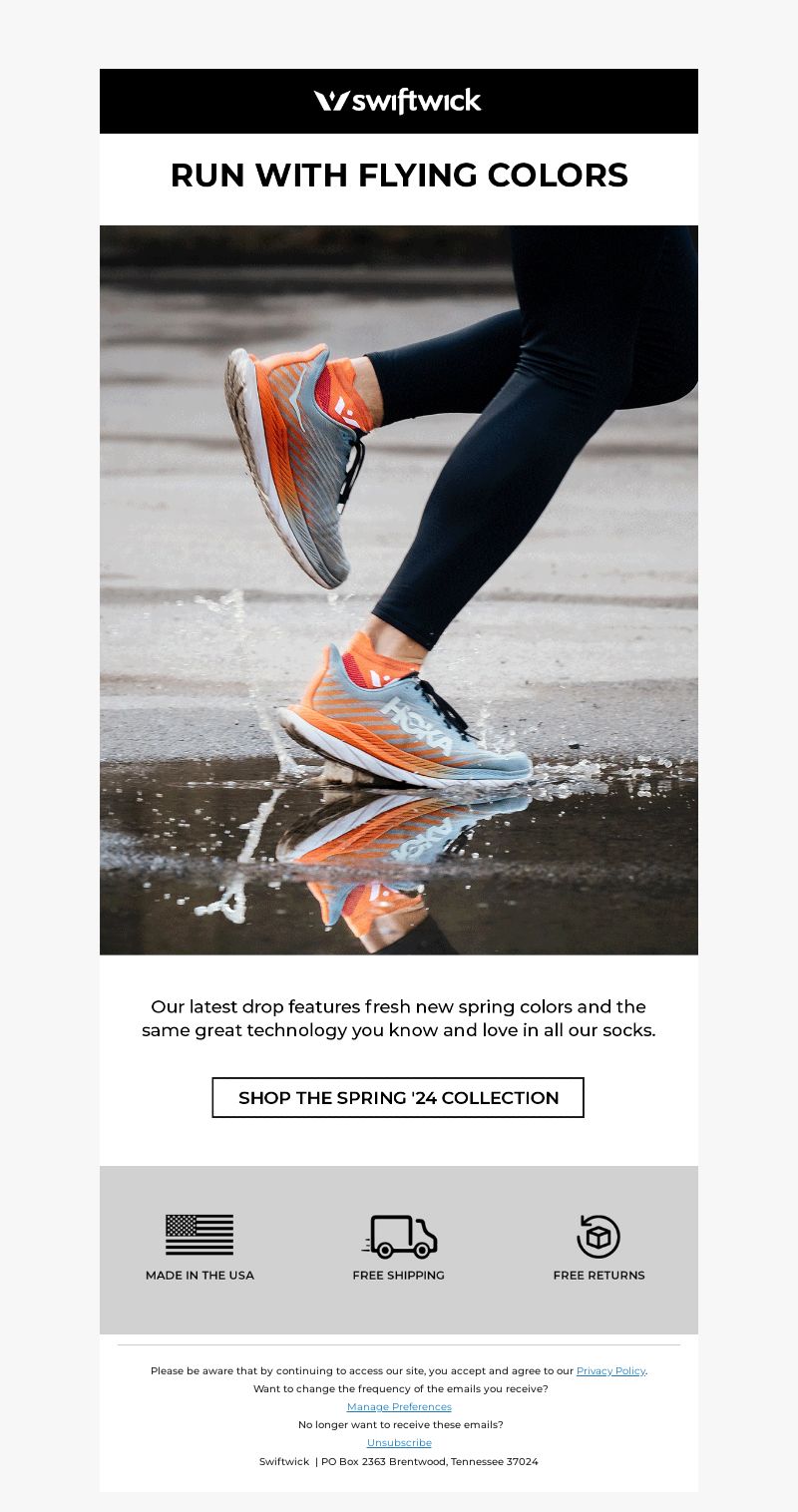The image size is (798, 1512).
Task: Tap Shop the Spring '24 Collection button
Action: 398,1097
